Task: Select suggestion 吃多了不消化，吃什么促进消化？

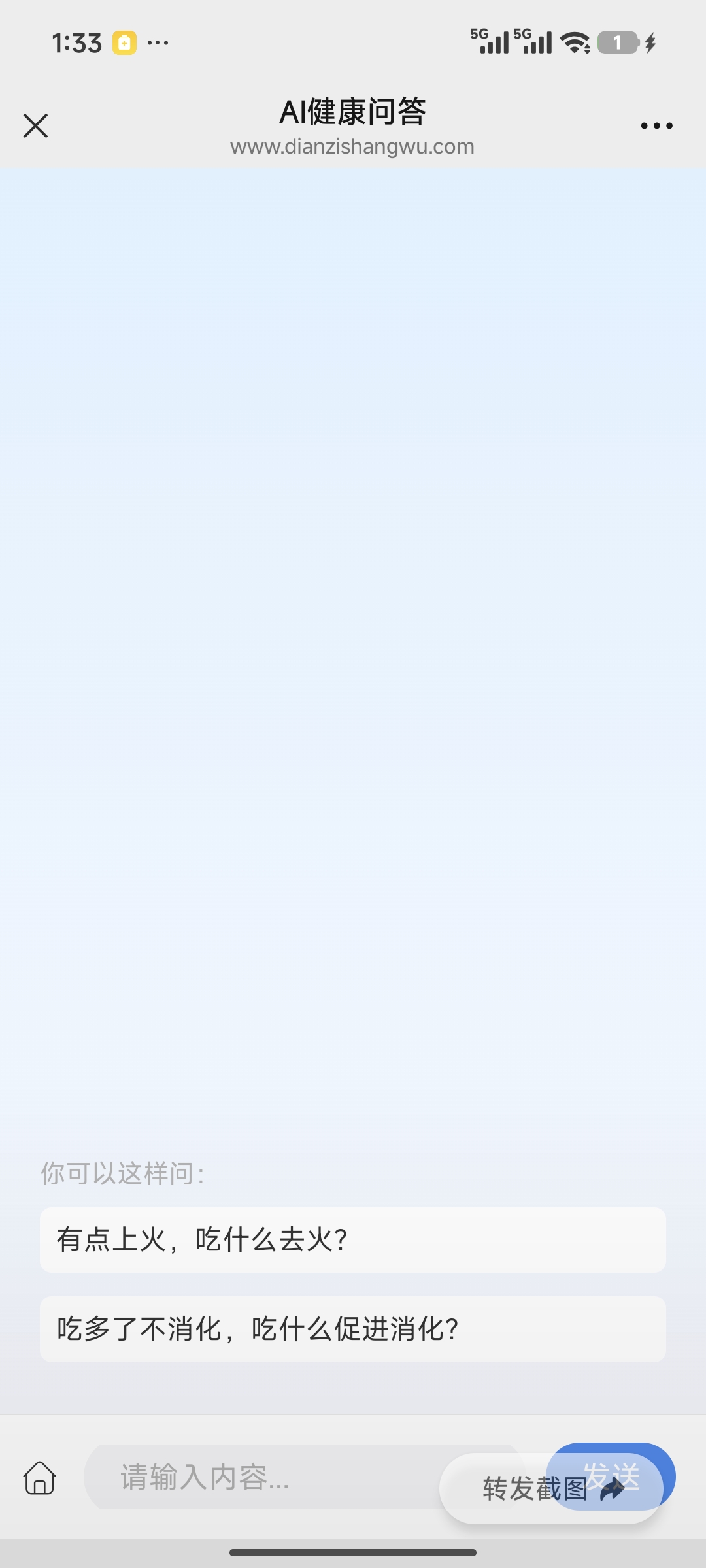Action: point(353,1329)
